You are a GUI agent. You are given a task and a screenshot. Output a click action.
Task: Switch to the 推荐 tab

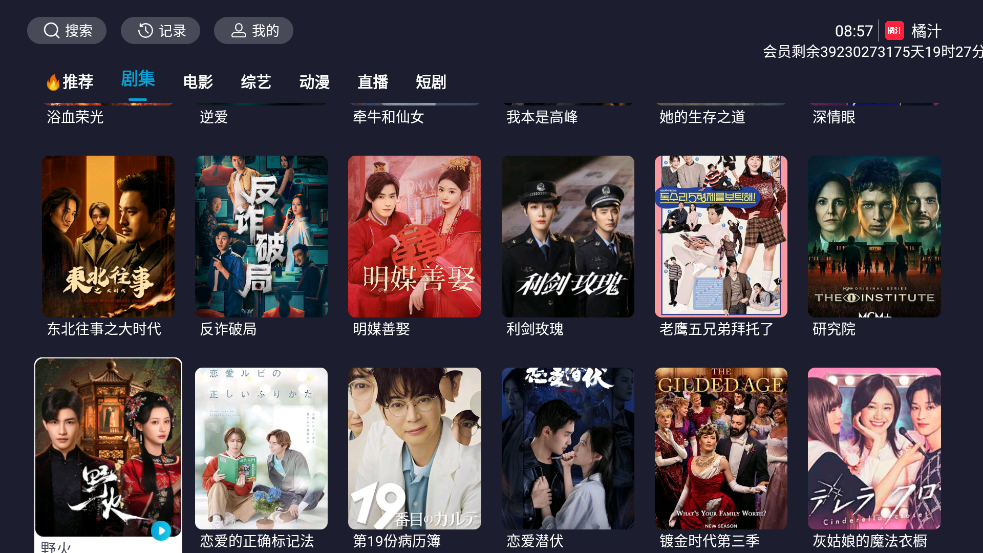coord(70,82)
